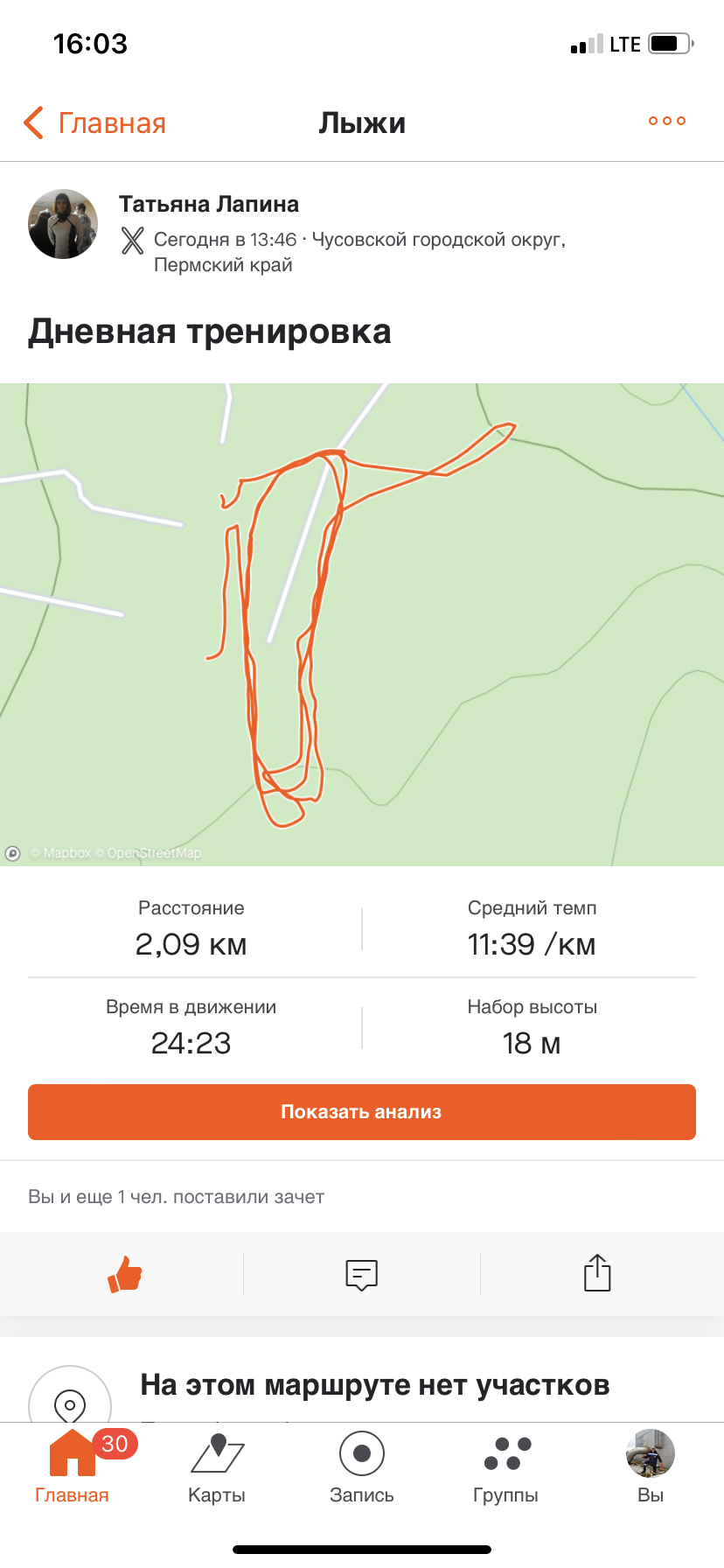Go back to Главная feed
This screenshot has height=1568, width=724.
tap(94, 123)
